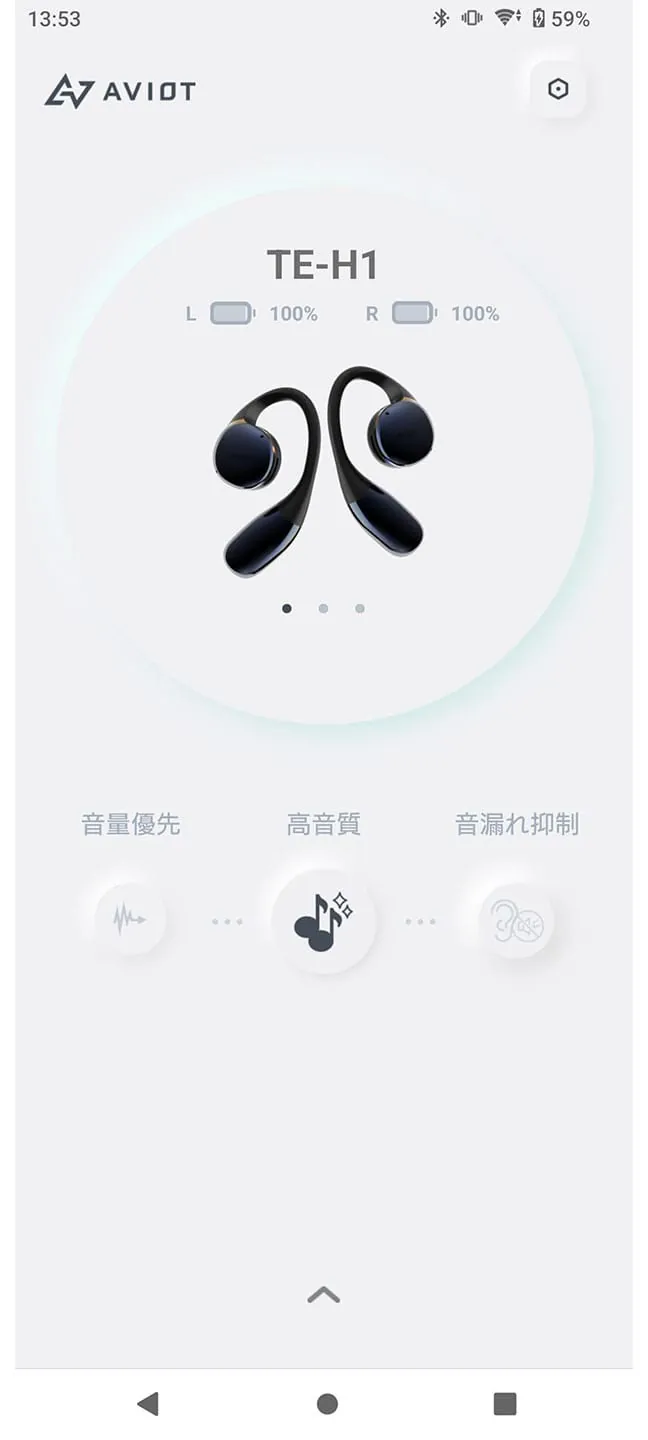Go to the home screen

click(x=326, y=1404)
